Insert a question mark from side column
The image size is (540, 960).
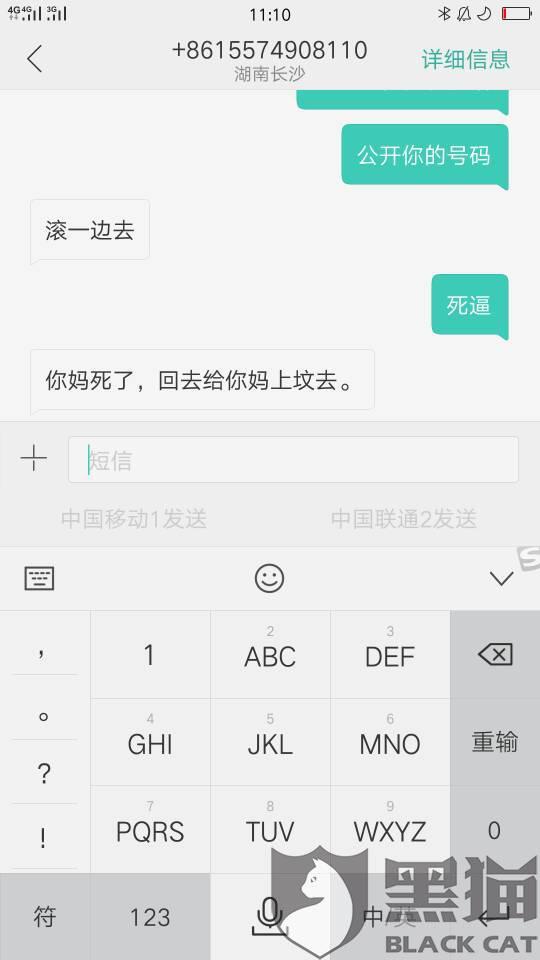point(43,773)
